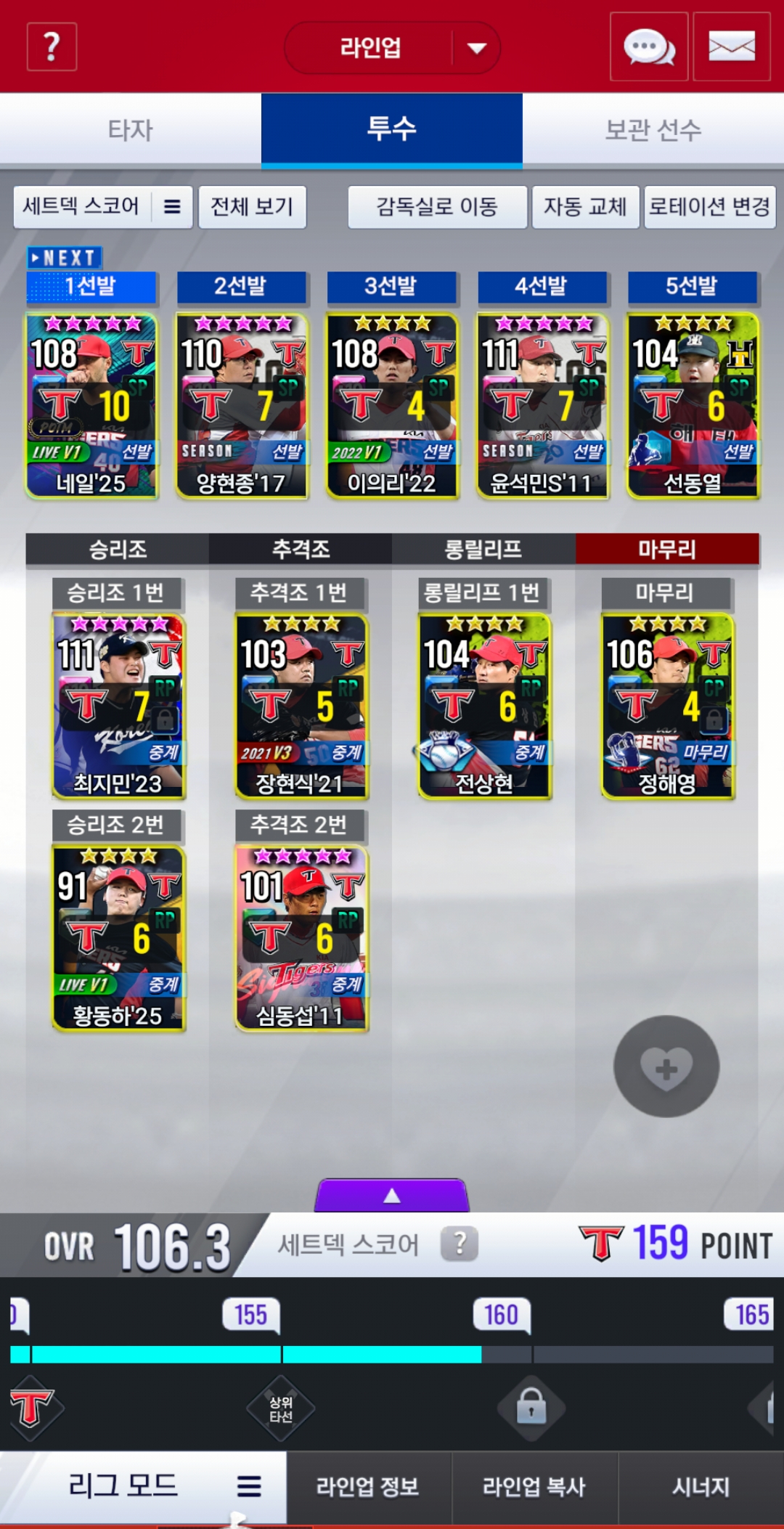Tap the 자동 교체 button

pos(585,207)
